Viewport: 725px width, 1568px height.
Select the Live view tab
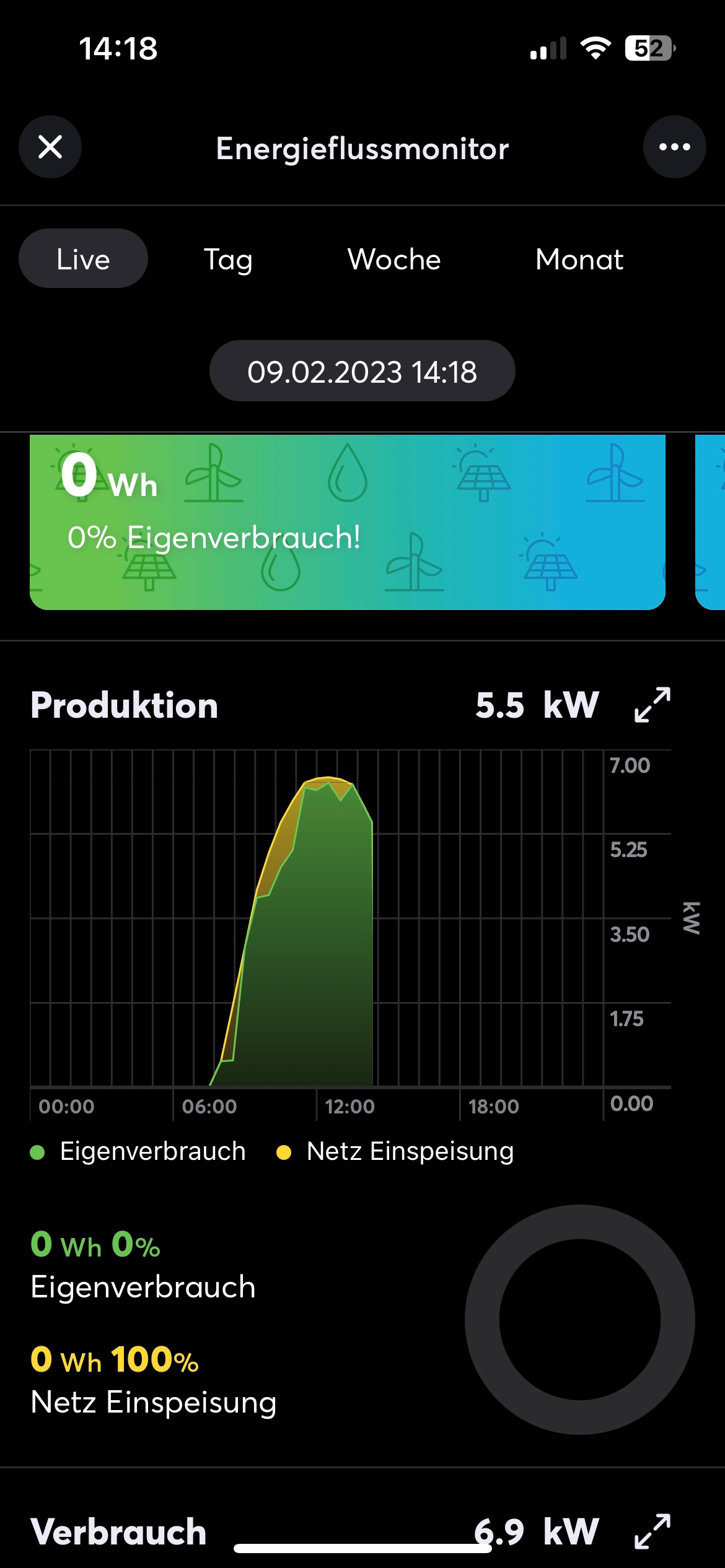pos(83,259)
